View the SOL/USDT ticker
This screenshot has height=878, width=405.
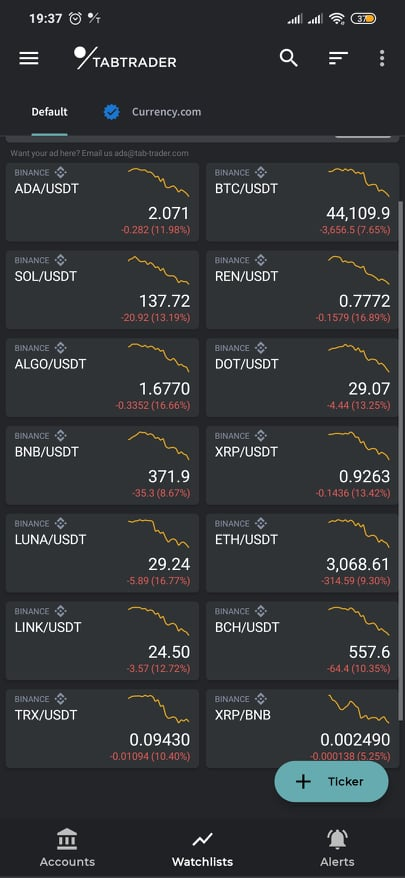click(102, 290)
